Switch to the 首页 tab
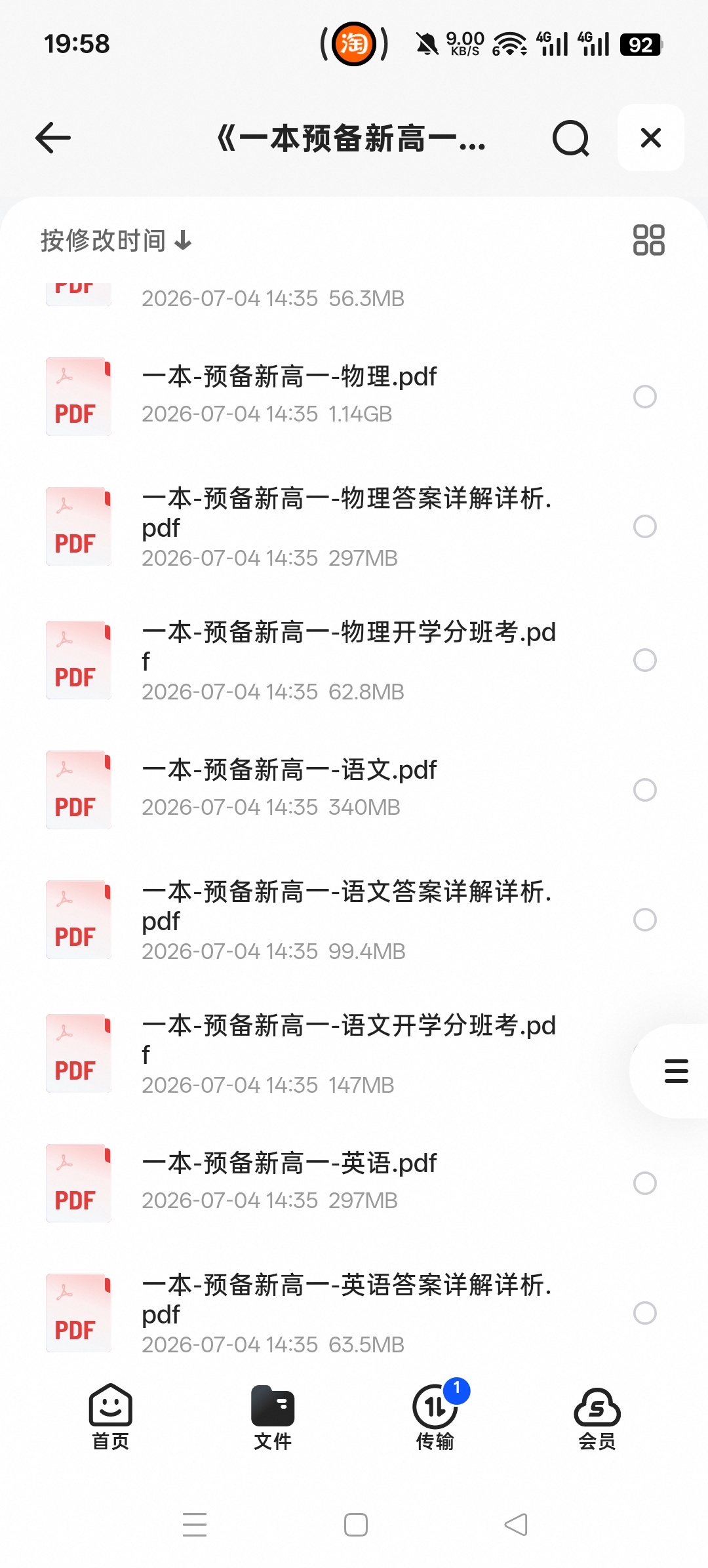 click(111, 1417)
